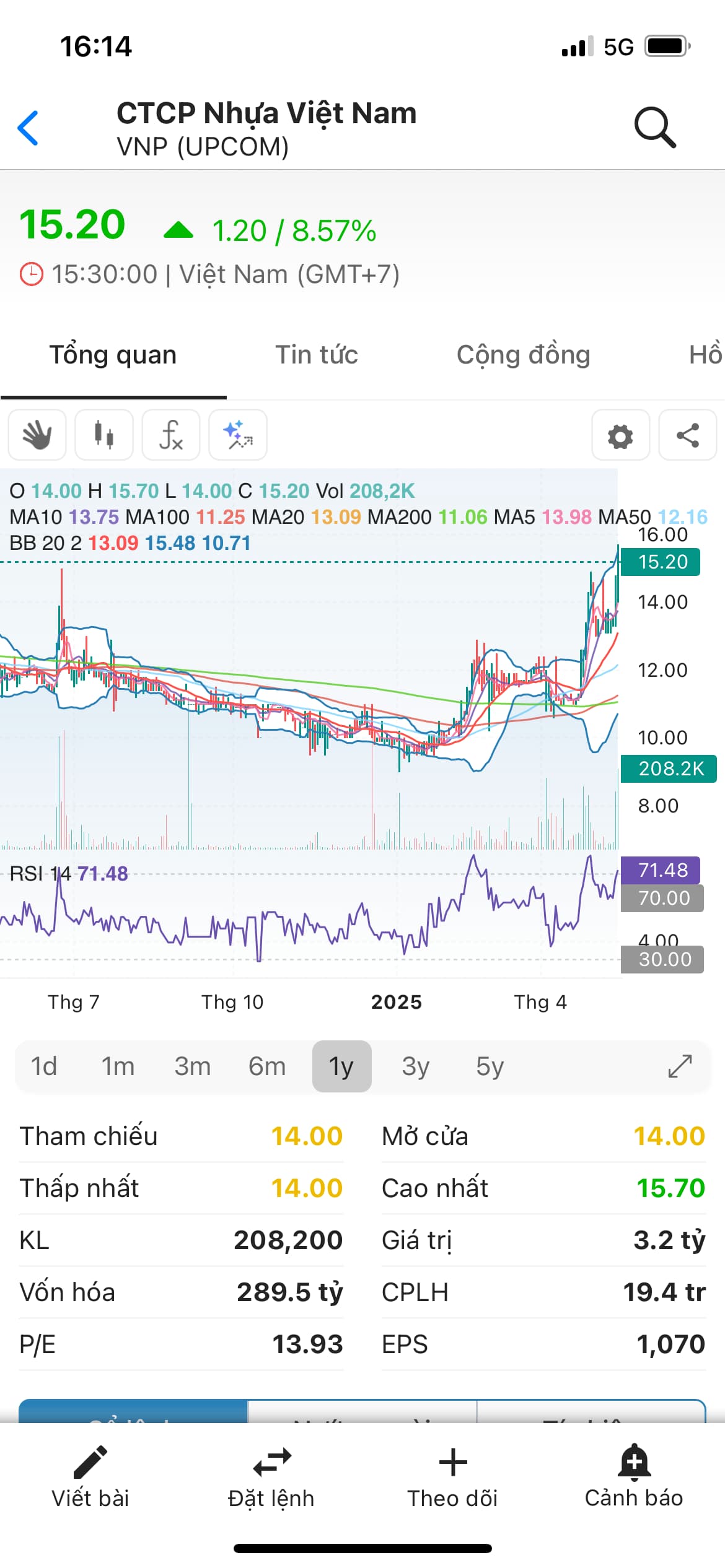Image resolution: width=725 pixels, height=1568 pixels.
Task: Open the search magnifier icon
Action: pos(654,128)
